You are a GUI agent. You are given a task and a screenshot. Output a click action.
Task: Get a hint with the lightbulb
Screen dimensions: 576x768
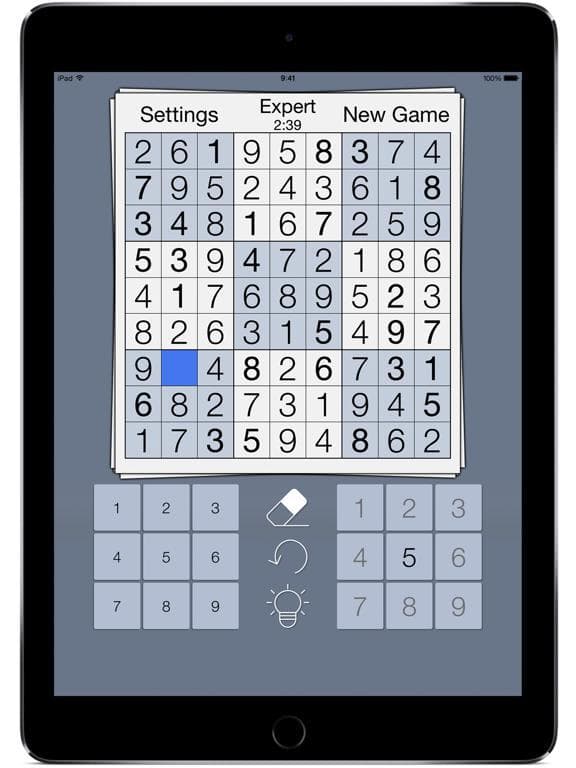288,606
